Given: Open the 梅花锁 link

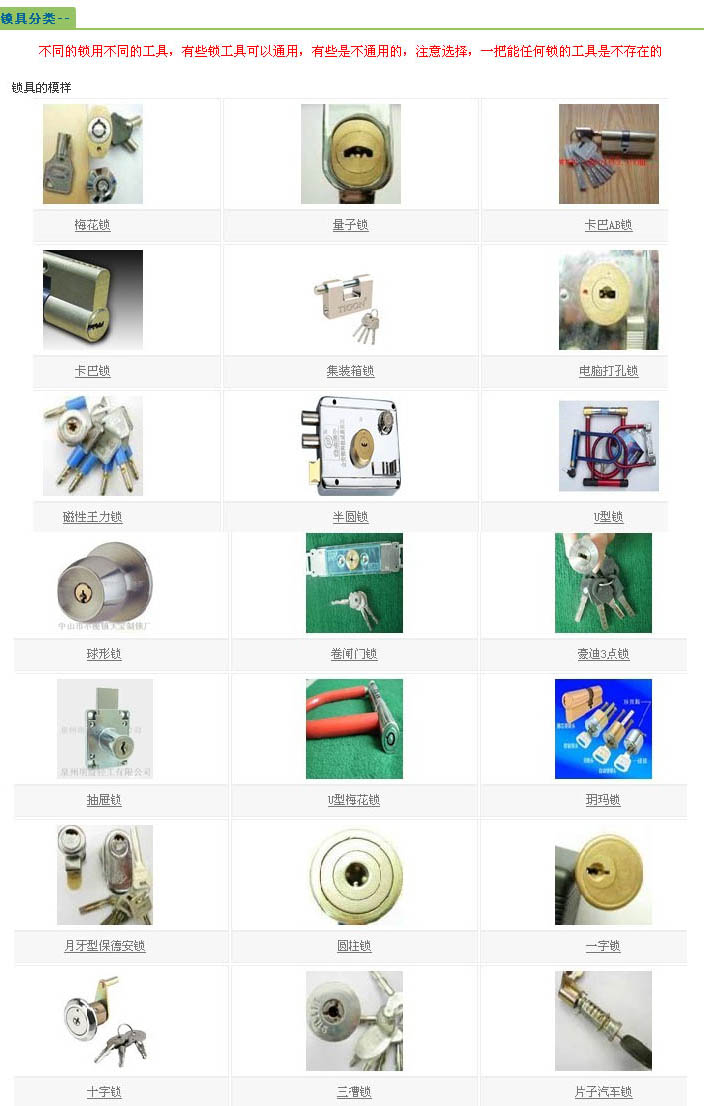Looking at the screenshot, I should [x=92, y=226].
